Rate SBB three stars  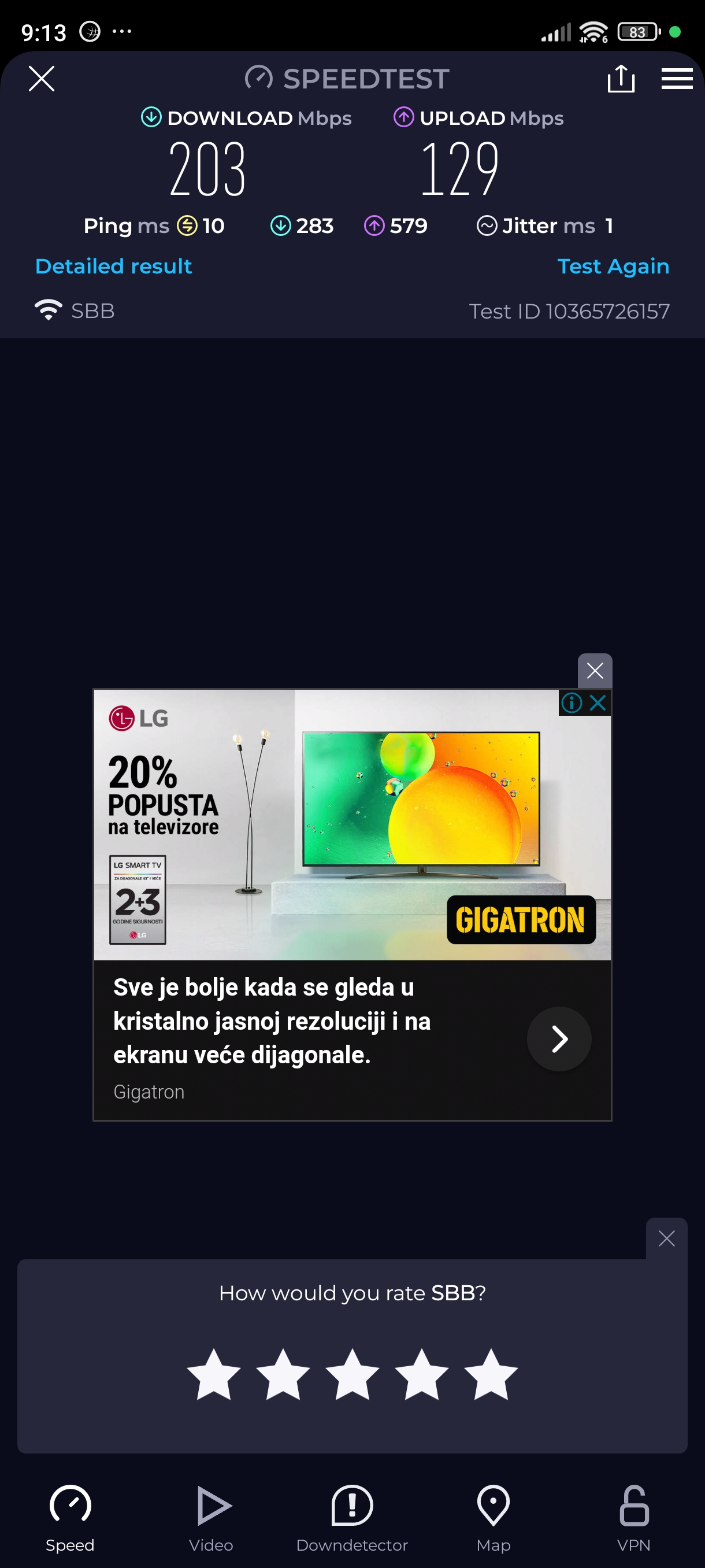tap(352, 1374)
